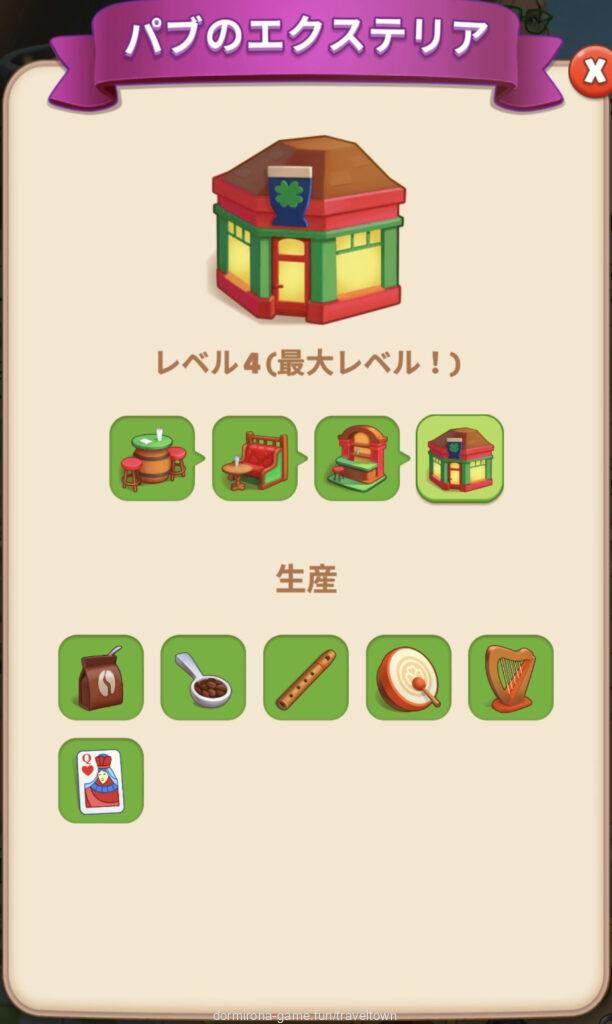The height and width of the screenshot is (1024, 612).
Task: Open the coffee bag production item
Action: (101, 677)
